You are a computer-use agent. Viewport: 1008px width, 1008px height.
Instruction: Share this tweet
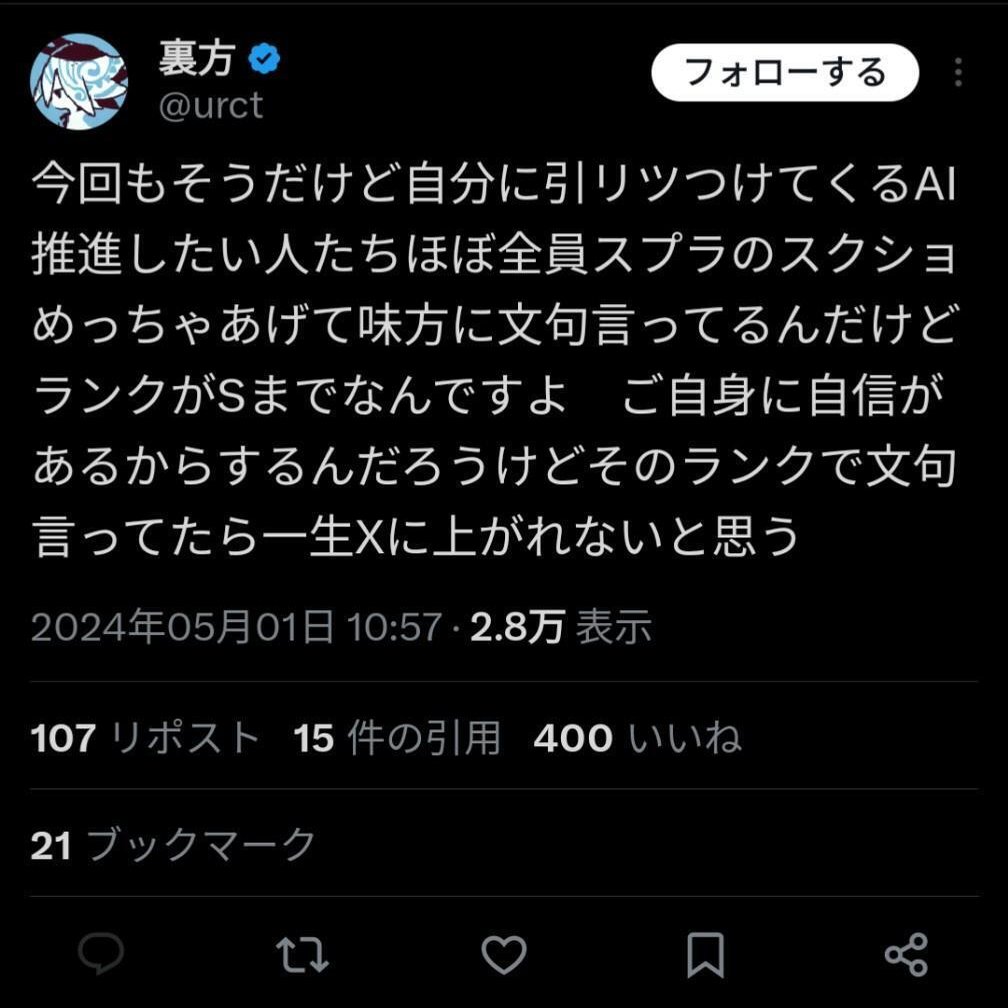tap(906, 954)
